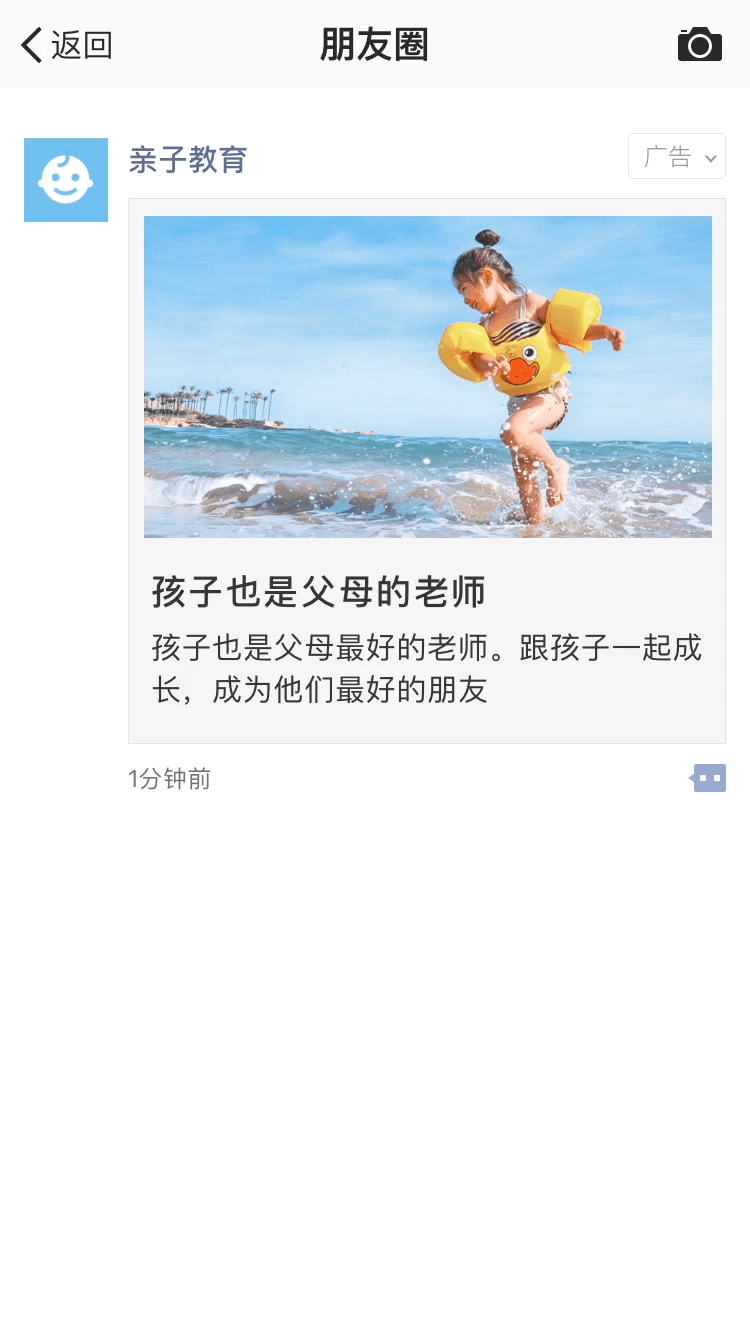Open the camera to post a moment
750x1334 pixels.
699,45
